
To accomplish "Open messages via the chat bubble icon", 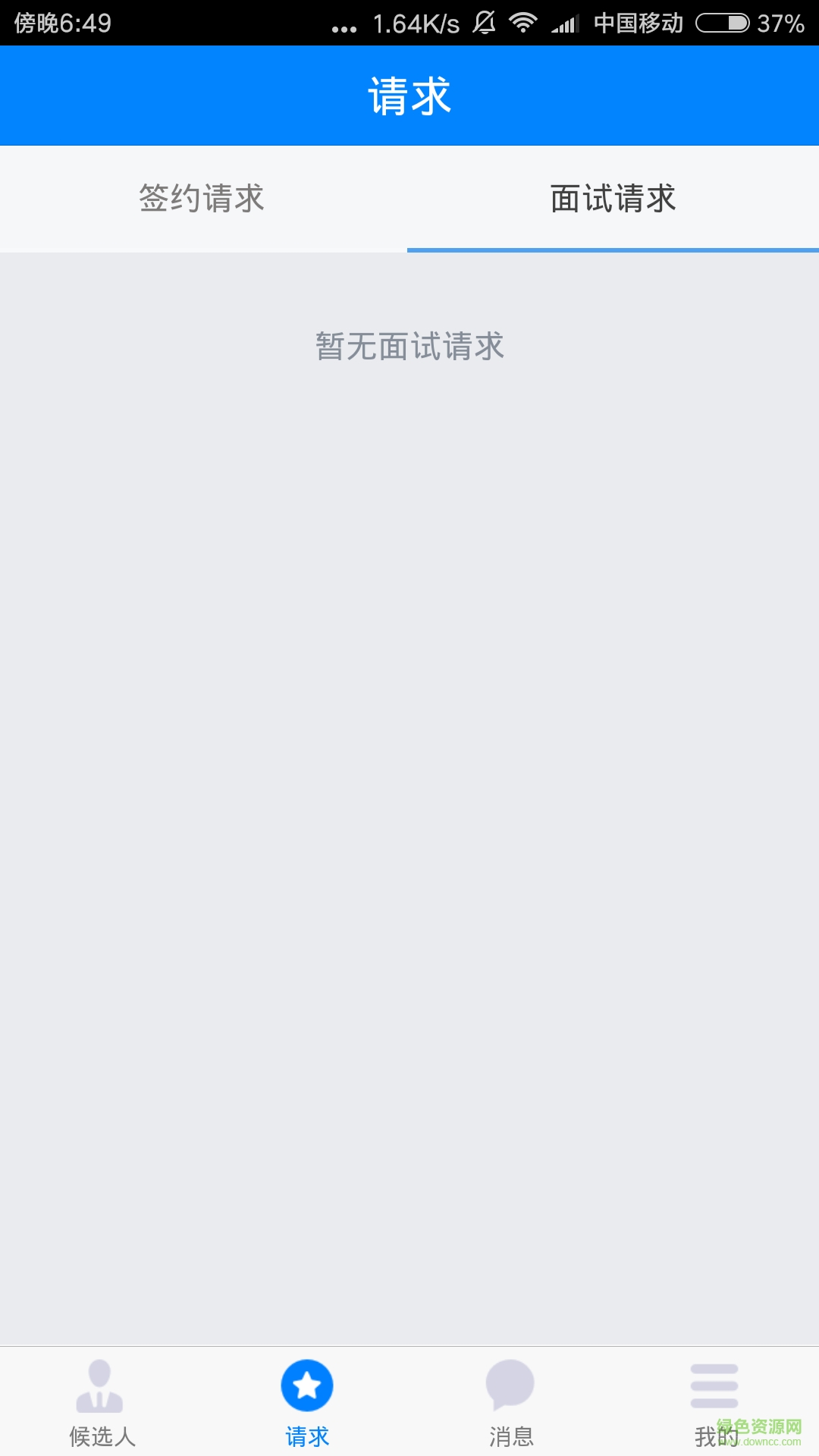I will click(510, 1389).
